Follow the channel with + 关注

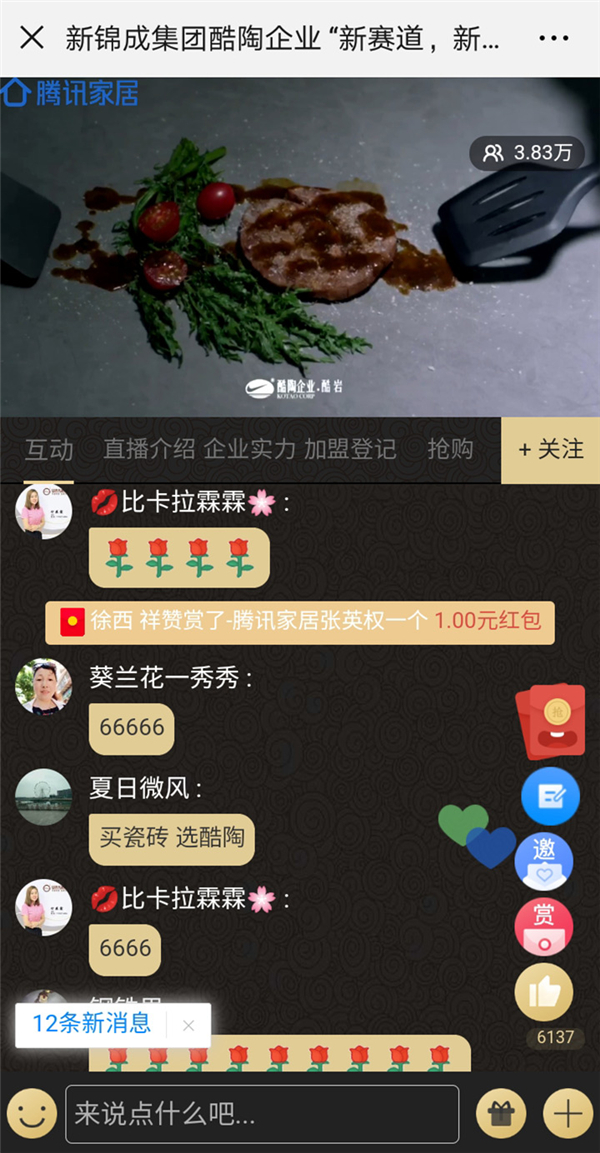tap(550, 450)
